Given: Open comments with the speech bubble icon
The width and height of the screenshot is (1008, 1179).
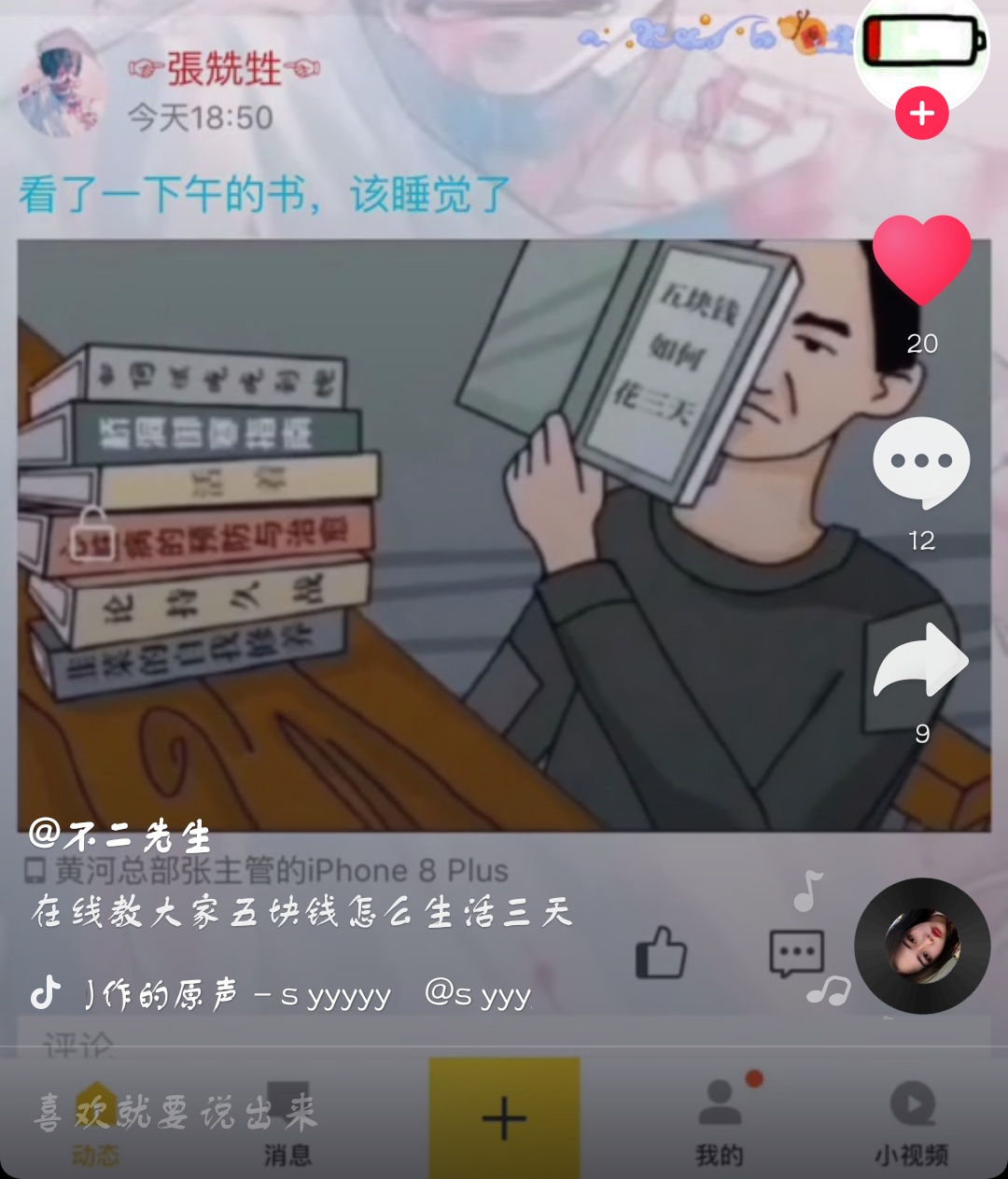Looking at the screenshot, I should pos(922,462).
